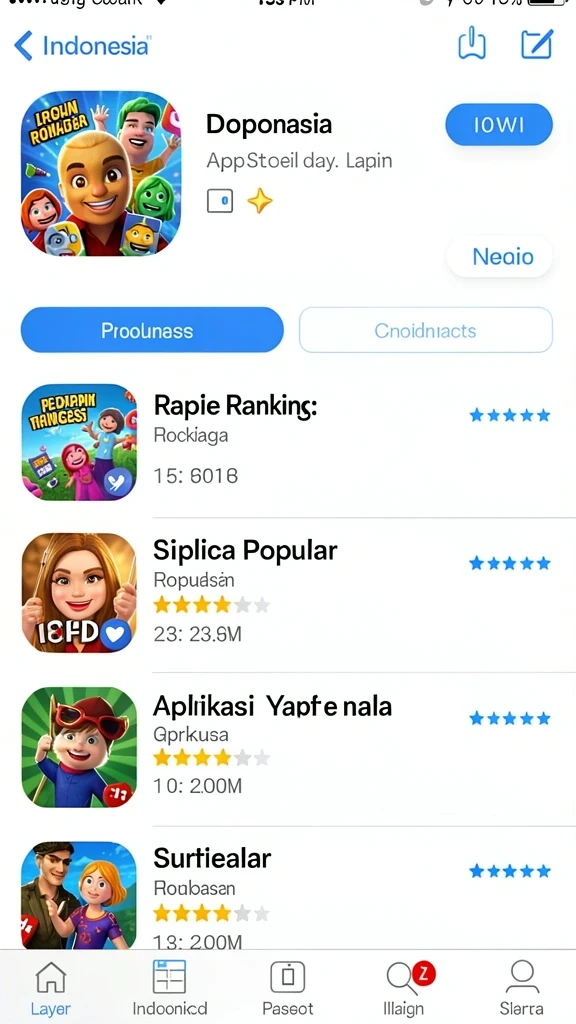Switch to the Layer tab
This screenshot has width=576, height=1024.
coord(50,987)
